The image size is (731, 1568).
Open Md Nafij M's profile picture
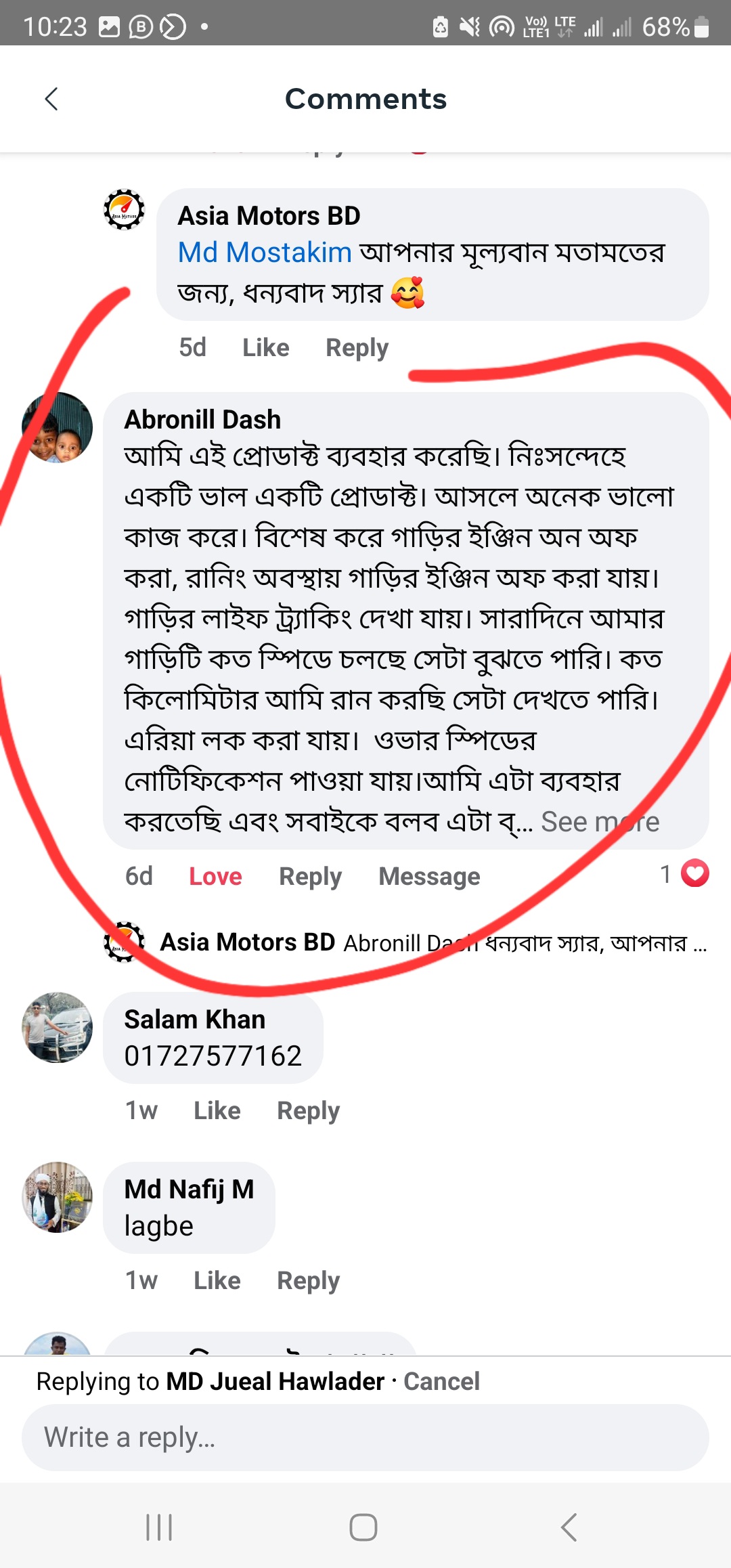pyautogui.click(x=58, y=1197)
